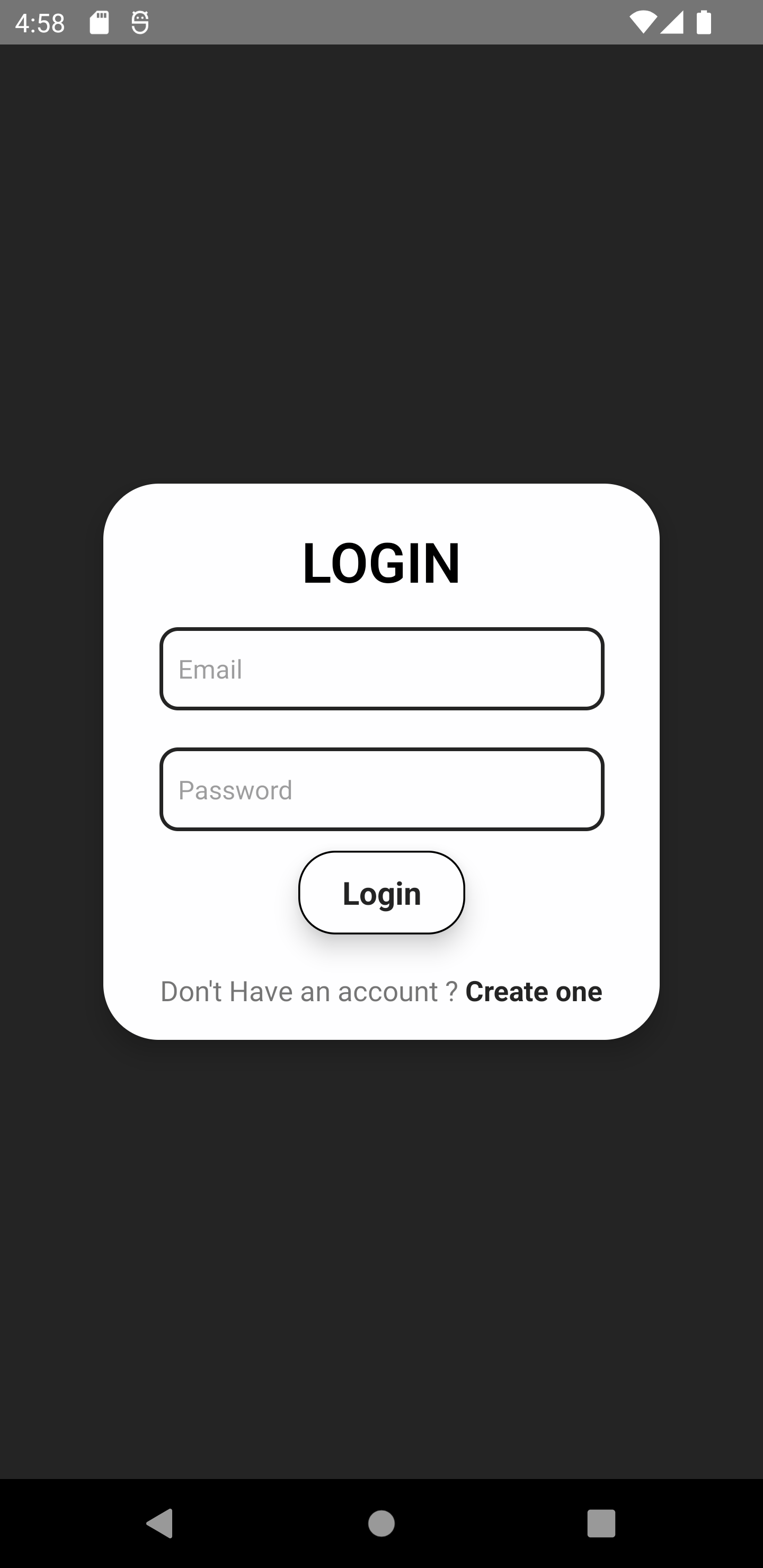This screenshot has height=1568, width=763.
Task: Select the Password placeholder text
Action: (x=235, y=789)
